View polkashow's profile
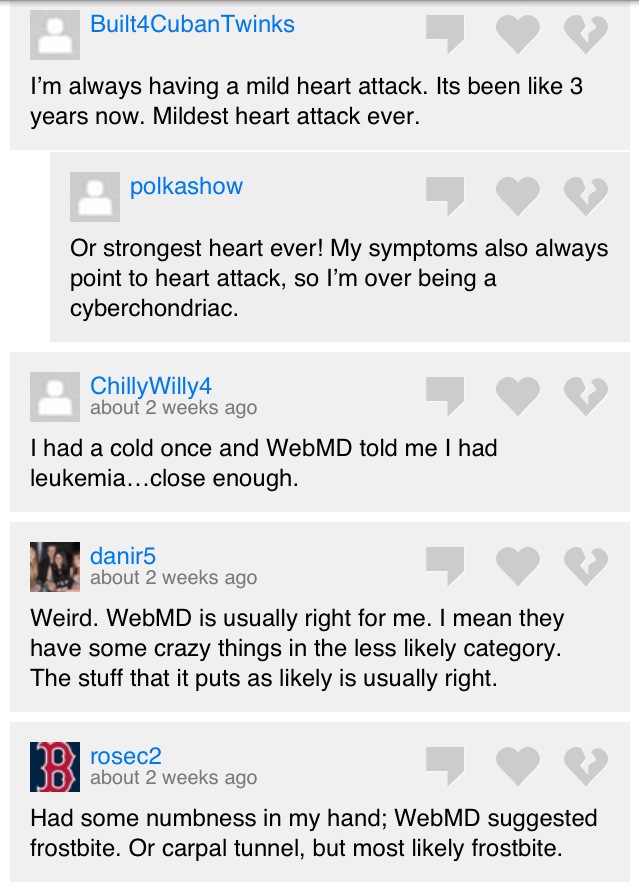The height and width of the screenshot is (891, 639). pos(186,186)
